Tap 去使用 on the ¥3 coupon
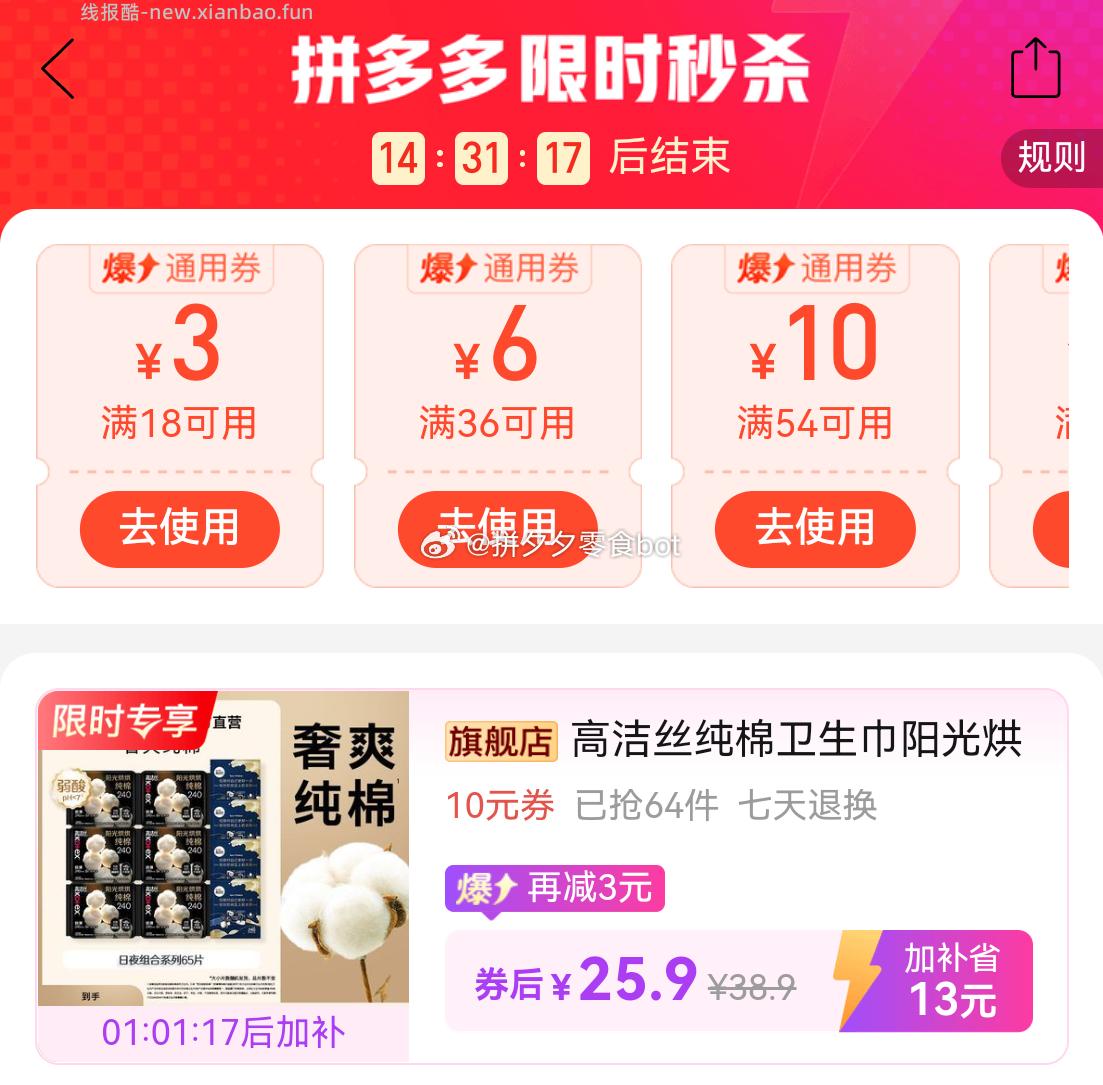Image resolution: width=1103 pixels, height=1085 pixels. click(180, 528)
